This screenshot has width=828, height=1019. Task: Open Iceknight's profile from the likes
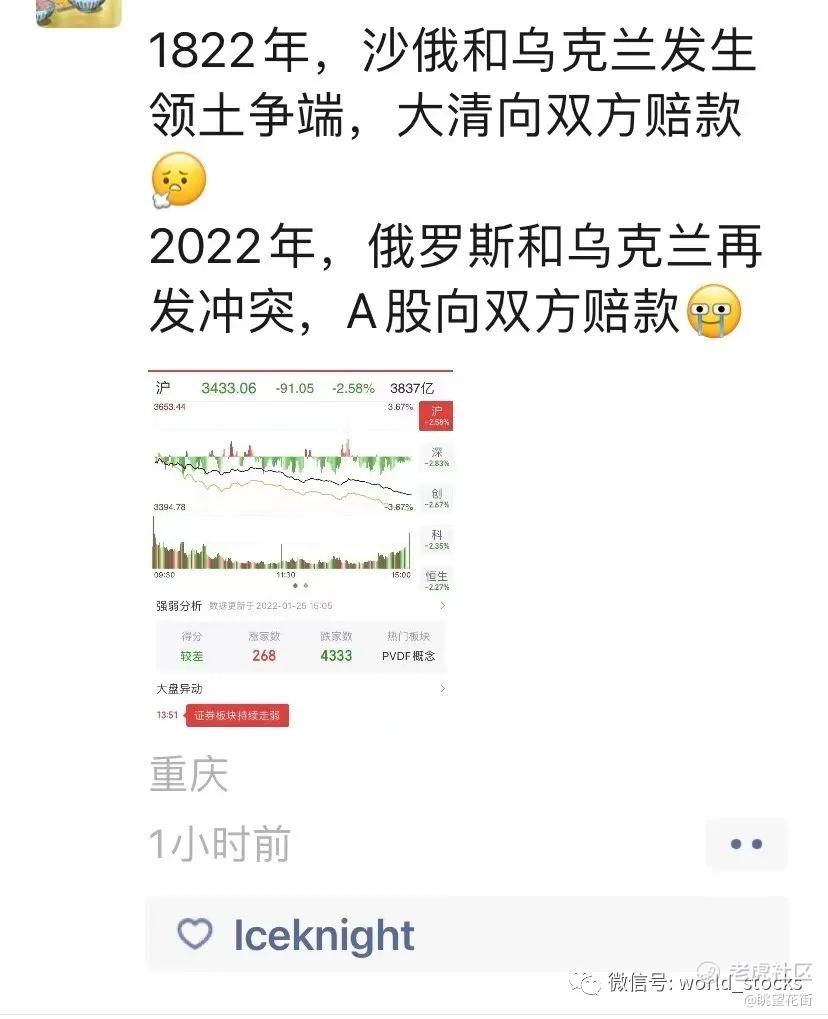323,935
